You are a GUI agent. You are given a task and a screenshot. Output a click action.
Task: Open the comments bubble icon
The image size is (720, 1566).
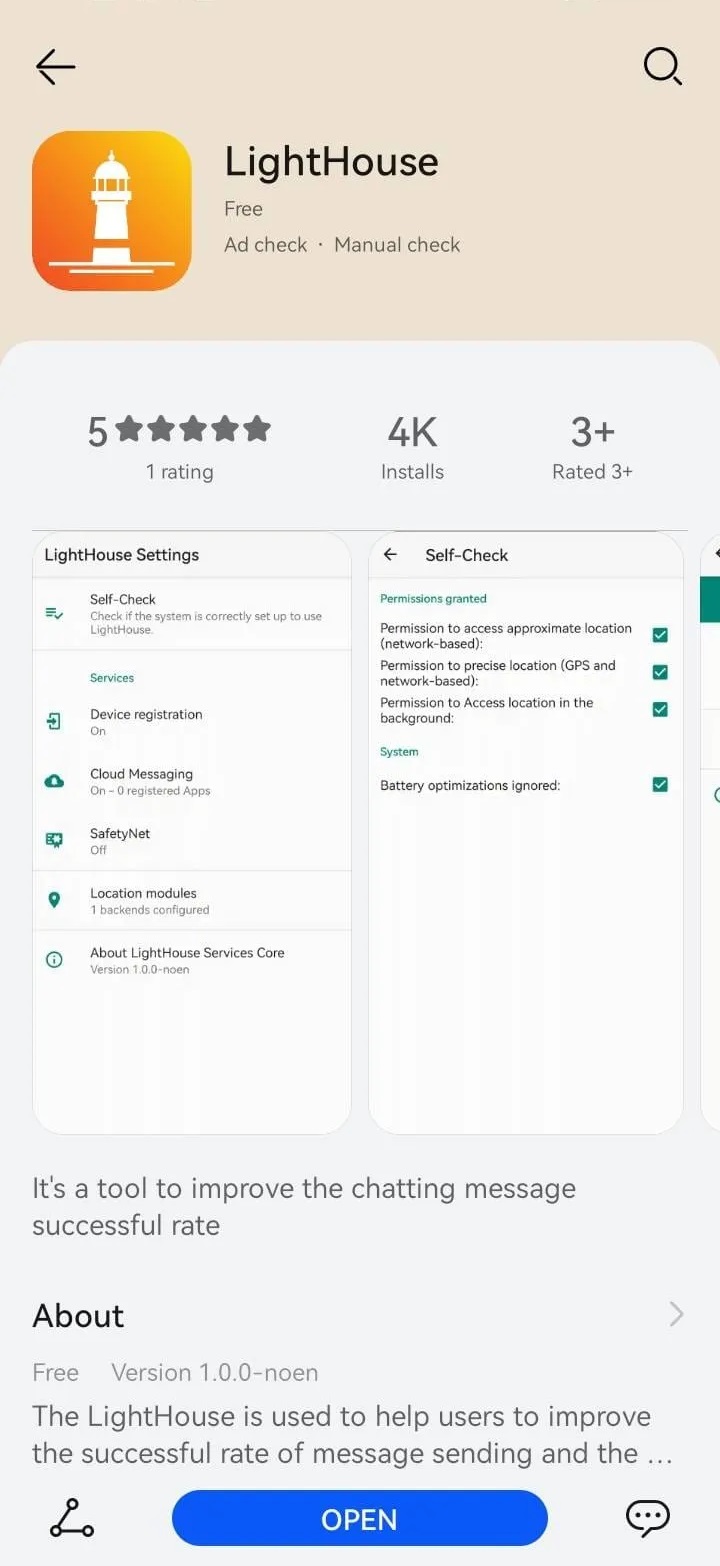click(647, 1518)
